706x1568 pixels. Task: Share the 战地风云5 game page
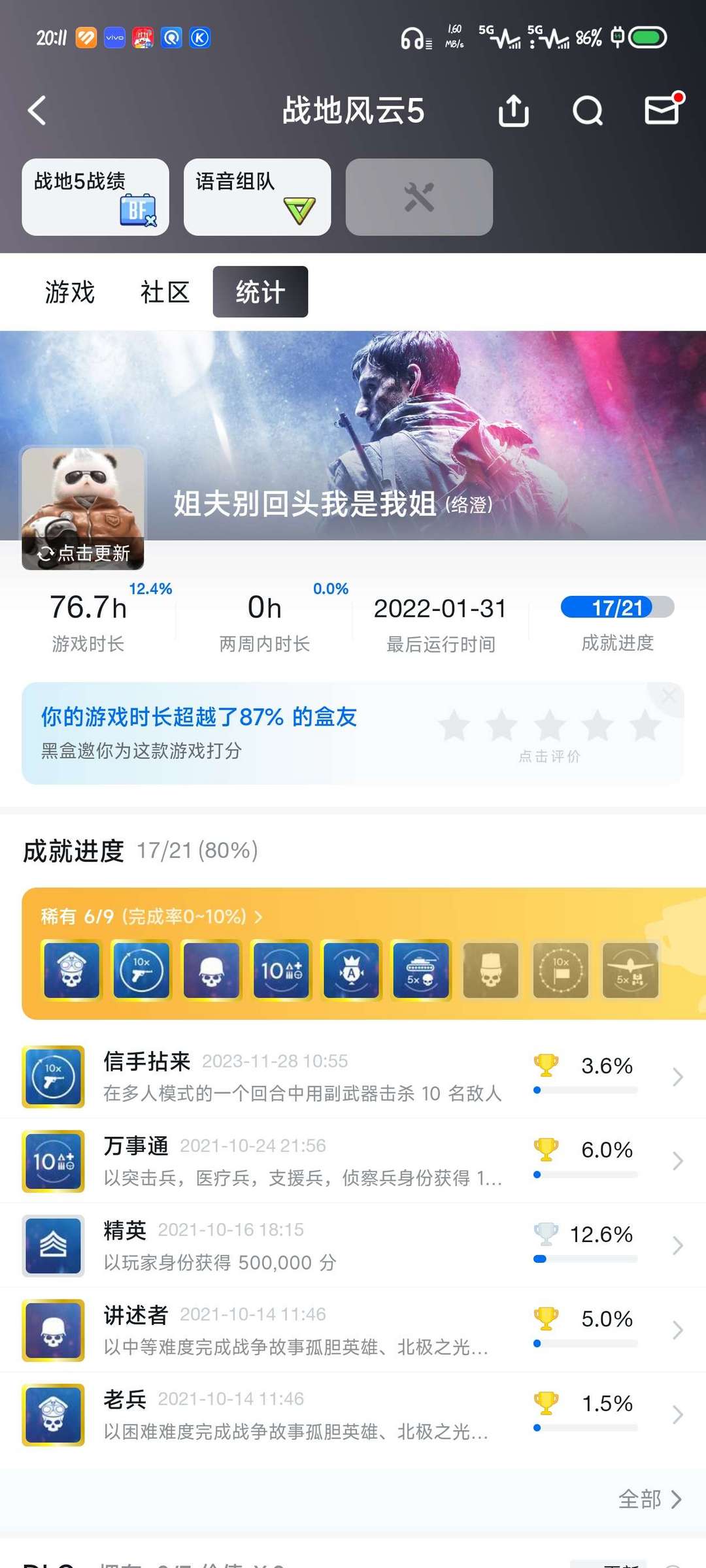coord(513,110)
